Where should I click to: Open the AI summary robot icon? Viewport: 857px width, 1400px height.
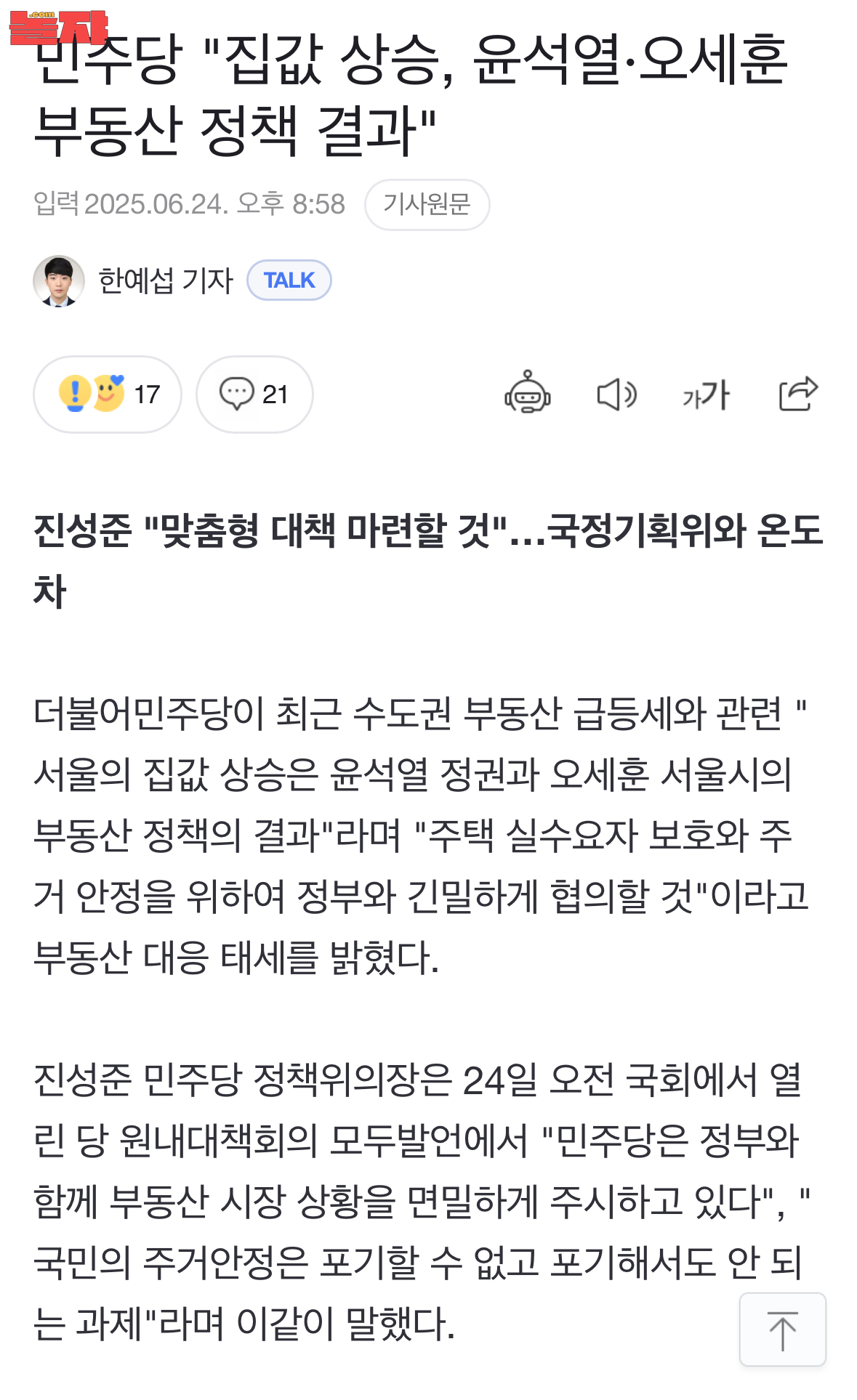coord(528,394)
